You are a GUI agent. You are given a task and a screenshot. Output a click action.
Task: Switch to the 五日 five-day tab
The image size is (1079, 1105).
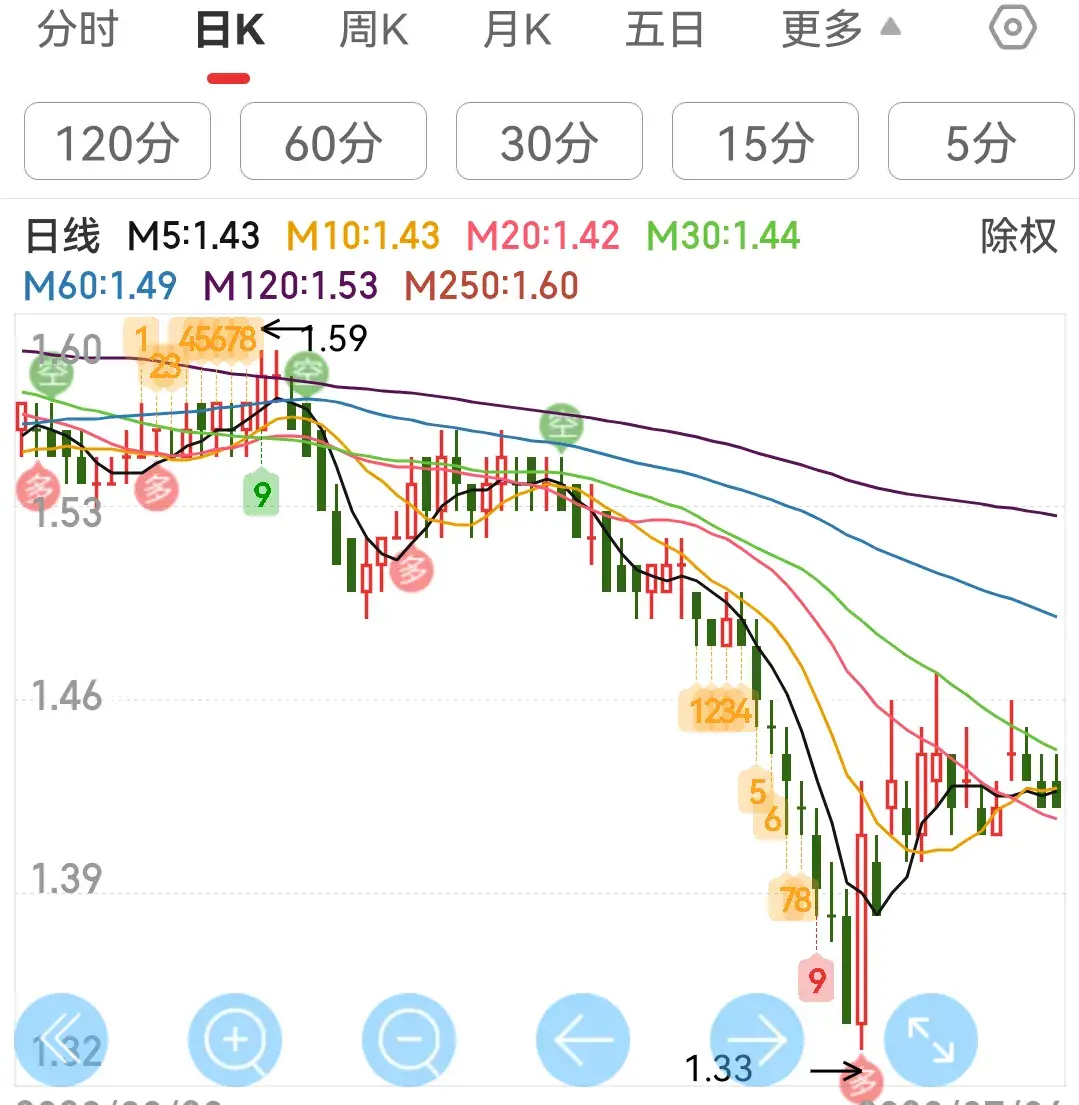pos(665,30)
